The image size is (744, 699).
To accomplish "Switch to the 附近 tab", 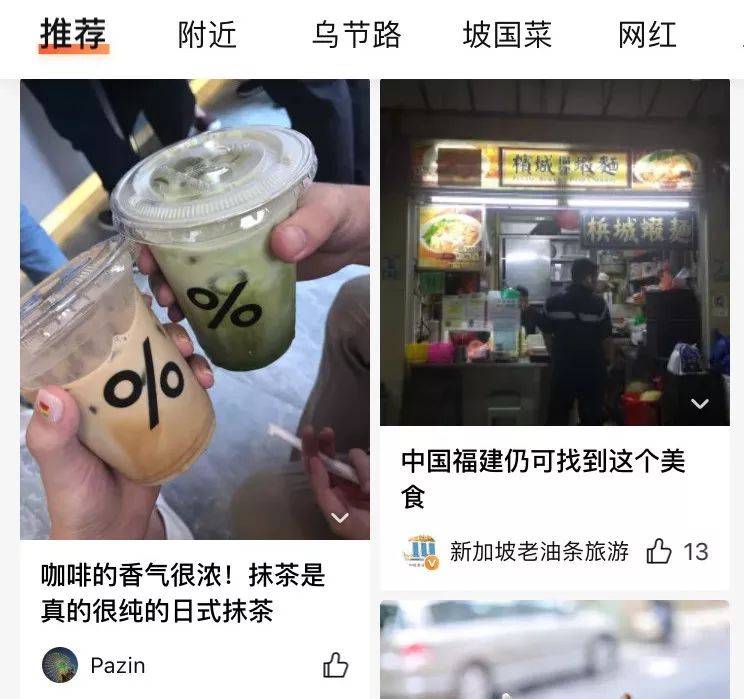I will tap(207, 35).
